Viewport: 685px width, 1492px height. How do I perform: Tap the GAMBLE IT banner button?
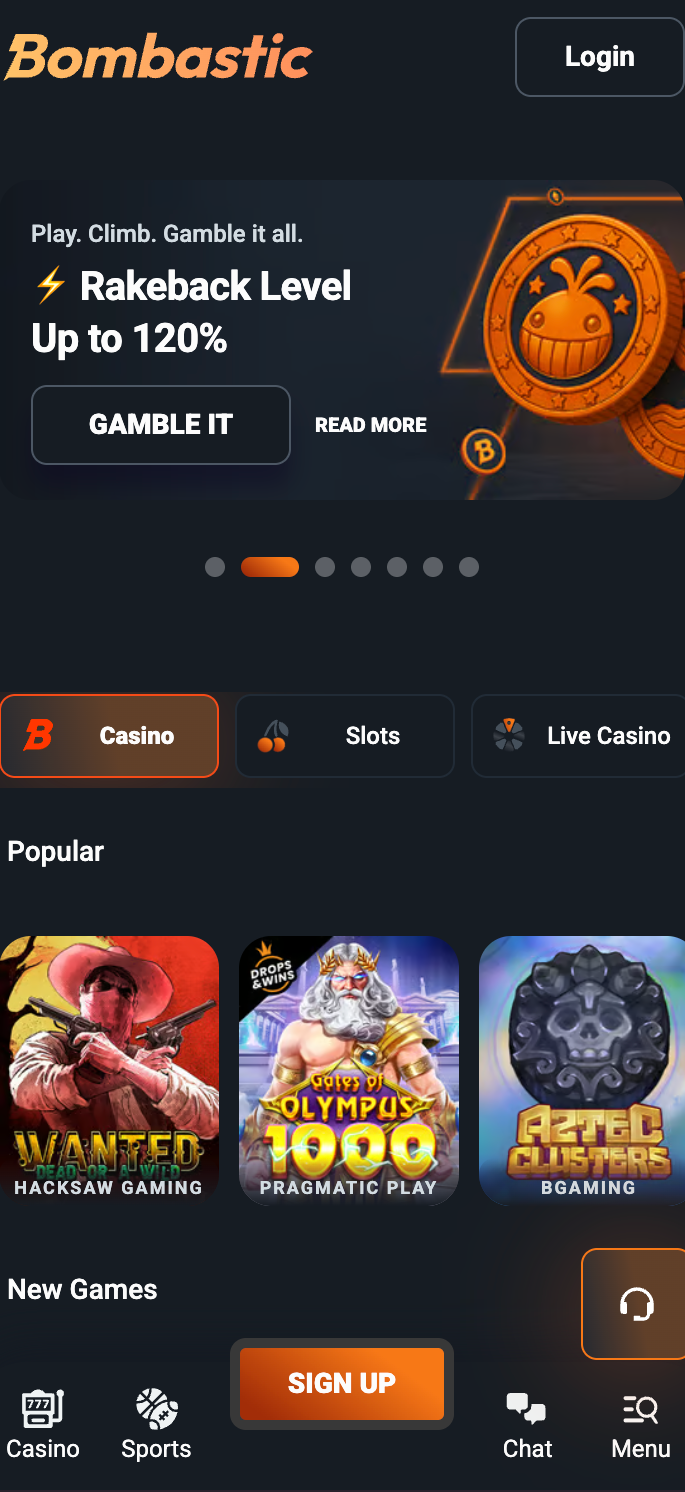[x=161, y=425]
